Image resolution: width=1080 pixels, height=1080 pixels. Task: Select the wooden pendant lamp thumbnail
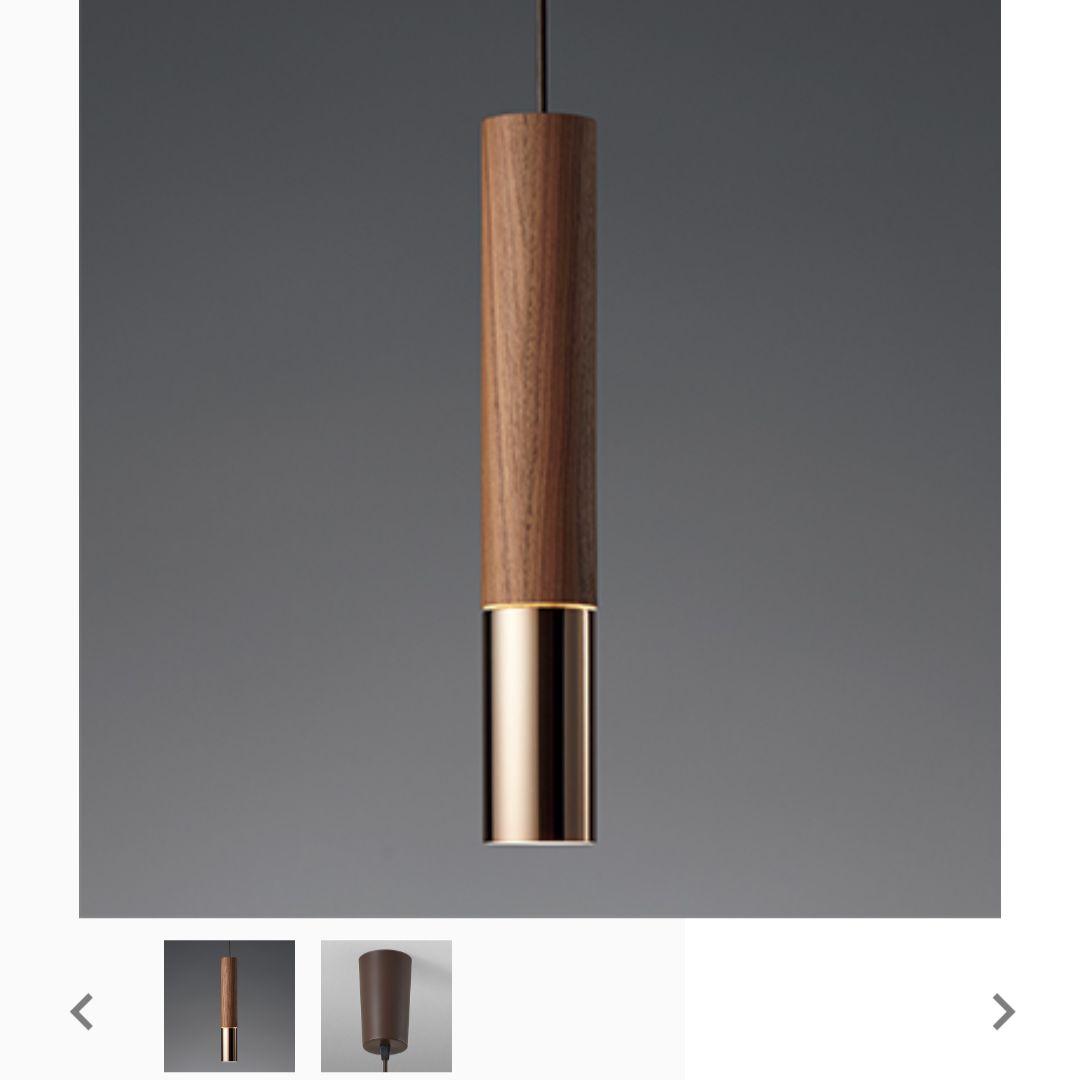[x=229, y=1005]
